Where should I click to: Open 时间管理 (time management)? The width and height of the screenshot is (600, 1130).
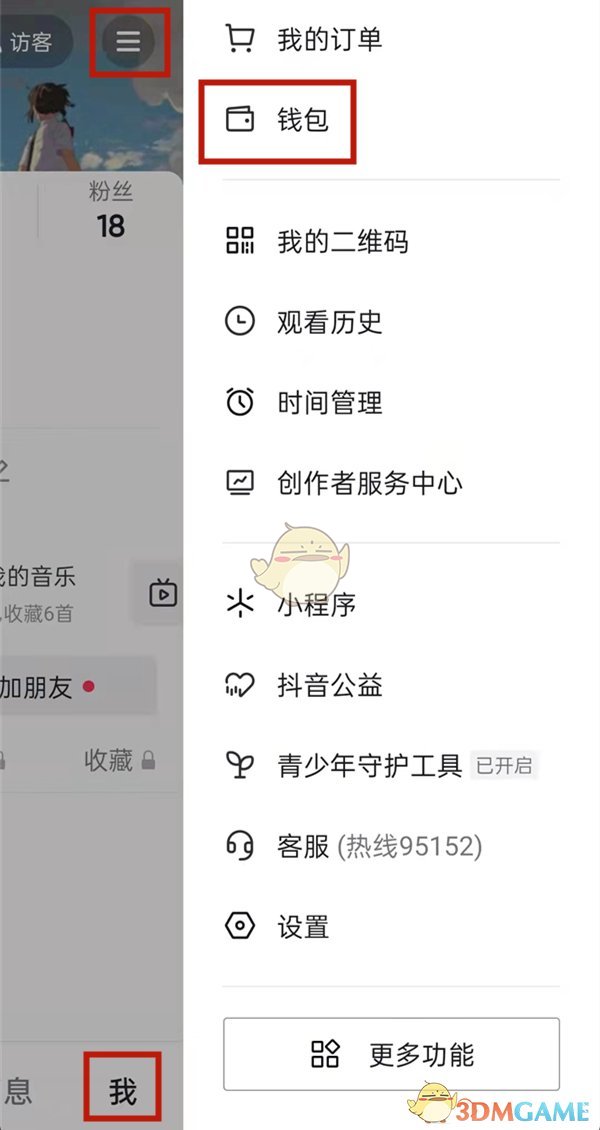click(329, 403)
